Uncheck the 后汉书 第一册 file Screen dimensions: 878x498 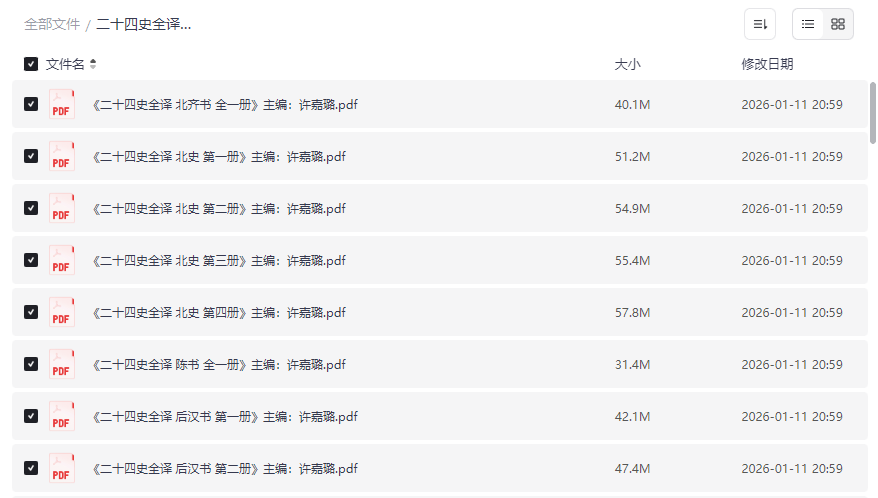pos(31,416)
